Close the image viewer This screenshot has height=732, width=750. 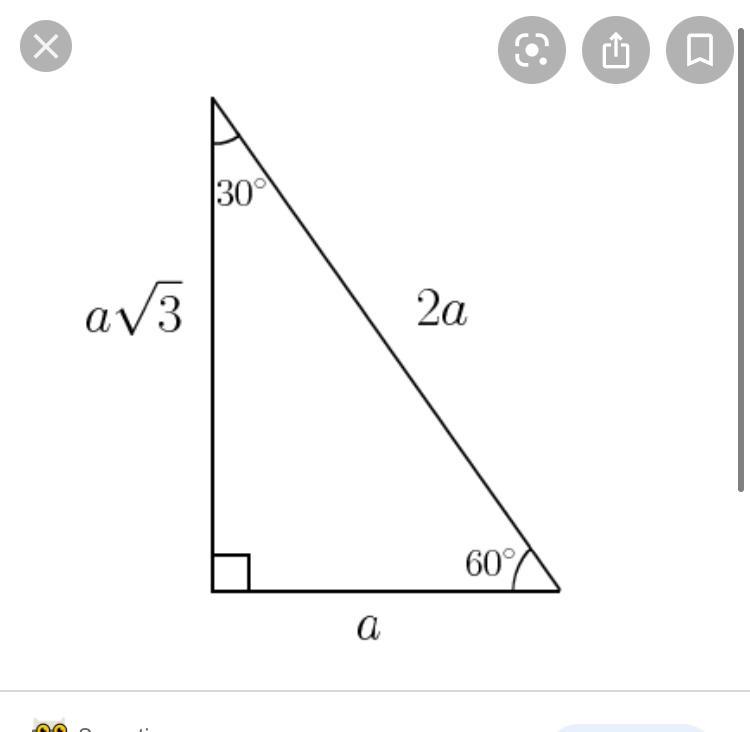point(46,47)
